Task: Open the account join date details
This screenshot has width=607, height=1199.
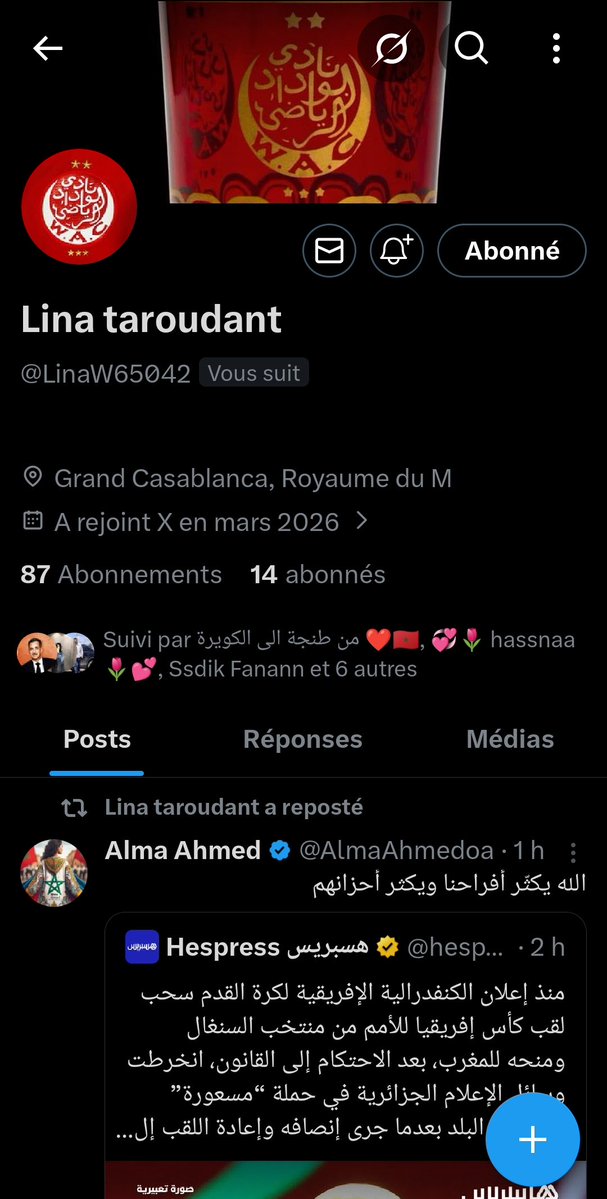Action: [x=196, y=521]
